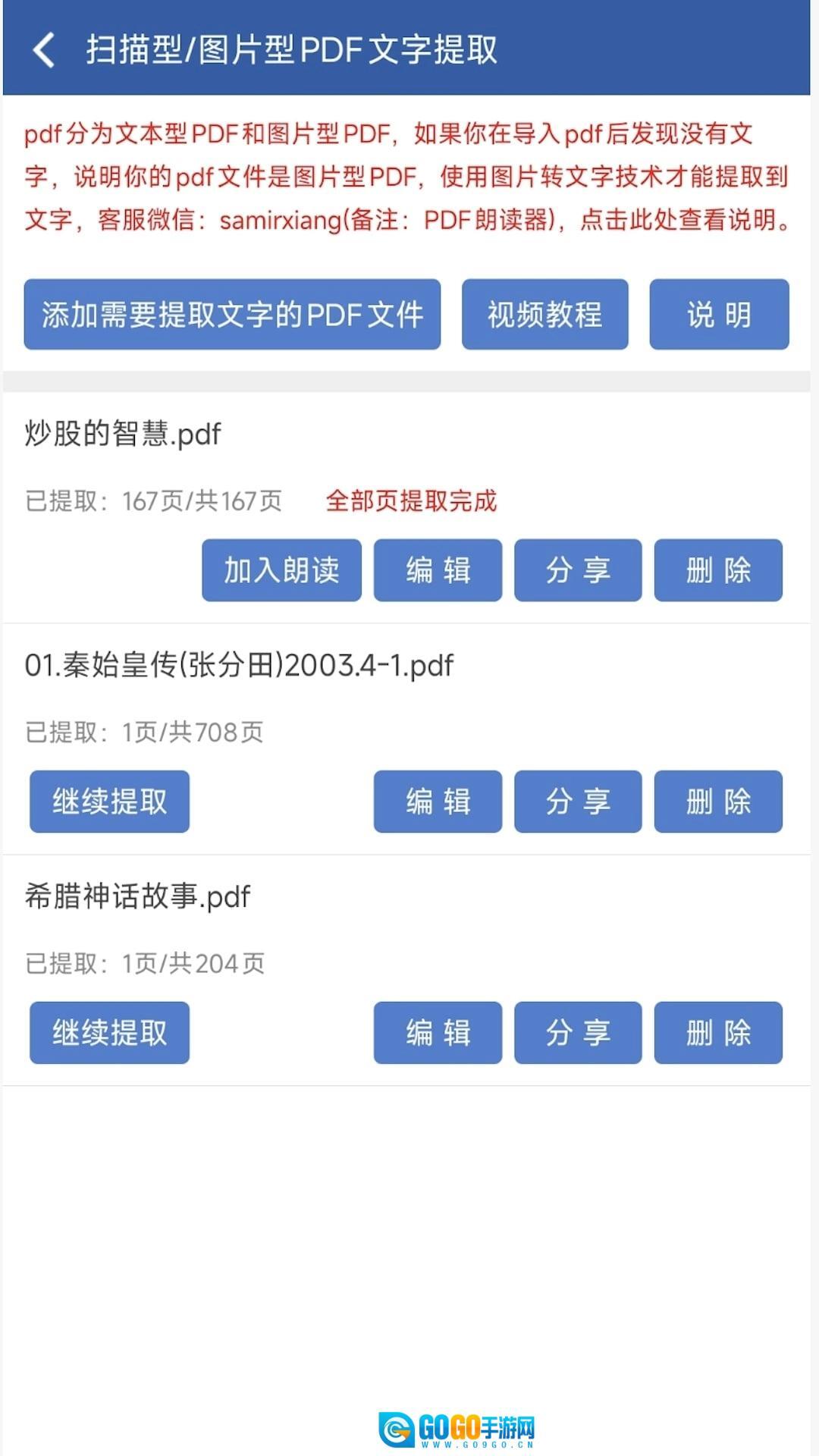Viewport: 819px width, 1456px height.
Task: Tap 添加需要提取文字的PDF文件 button
Action: [x=232, y=314]
